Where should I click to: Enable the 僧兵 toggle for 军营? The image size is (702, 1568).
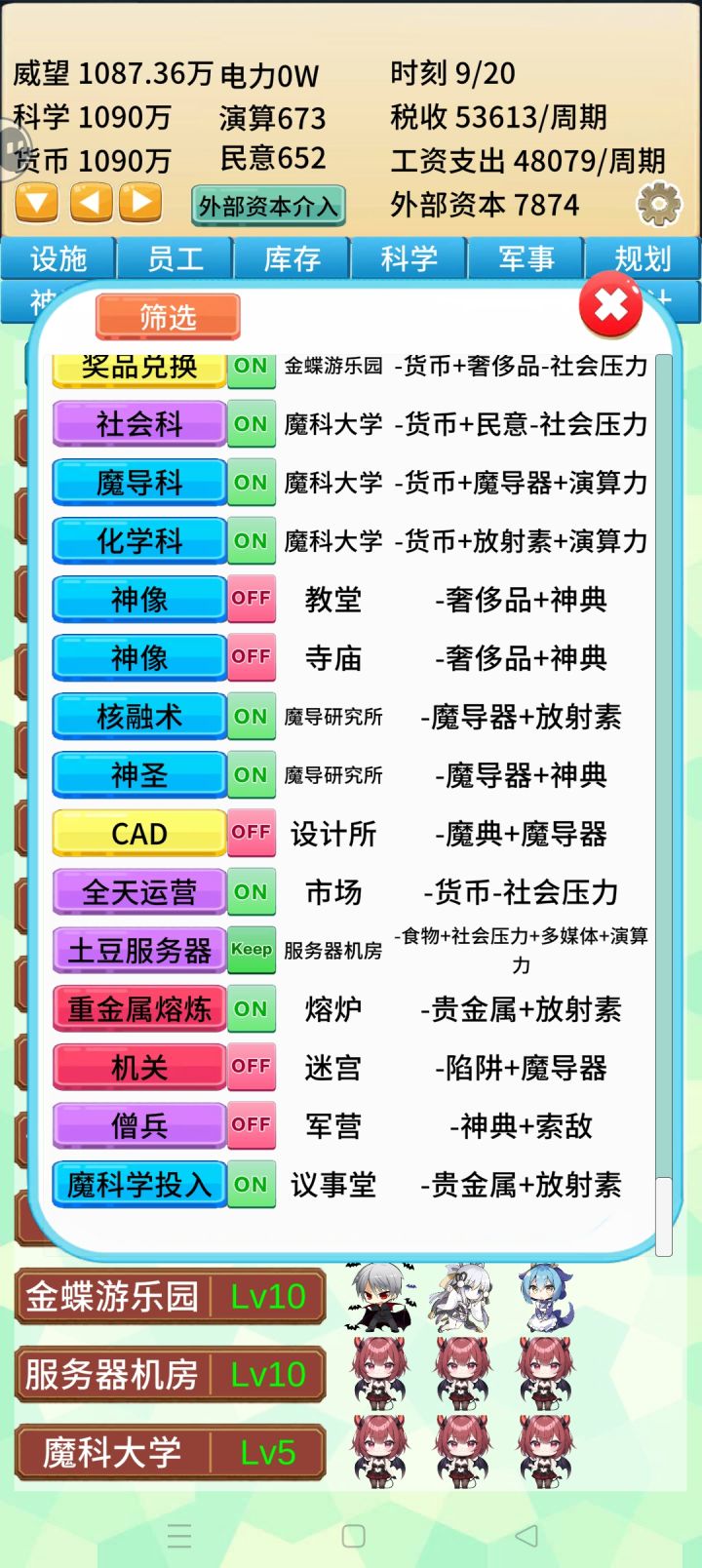[252, 1125]
